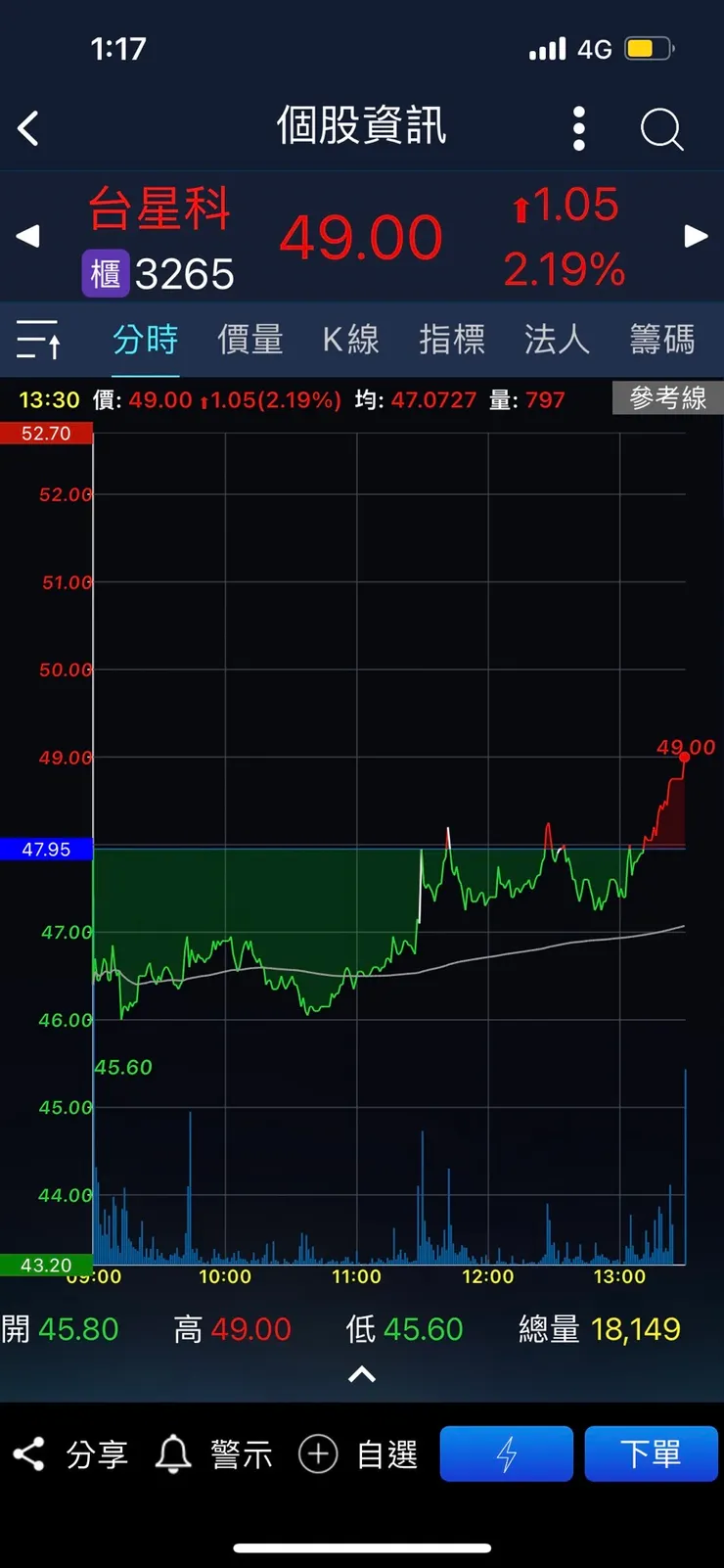Switch to the 價量 tab
The height and width of the screenshot is (1568, 724).
point(250,340)
